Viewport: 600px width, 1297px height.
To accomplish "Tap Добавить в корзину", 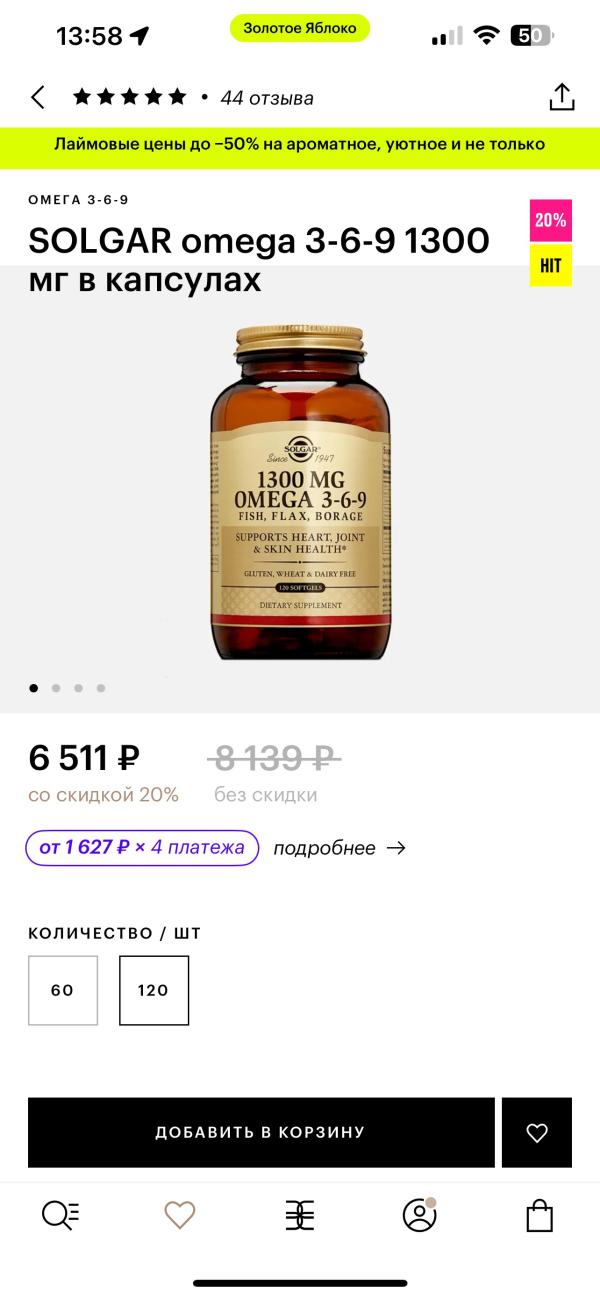I will [x=261, y=1132].
